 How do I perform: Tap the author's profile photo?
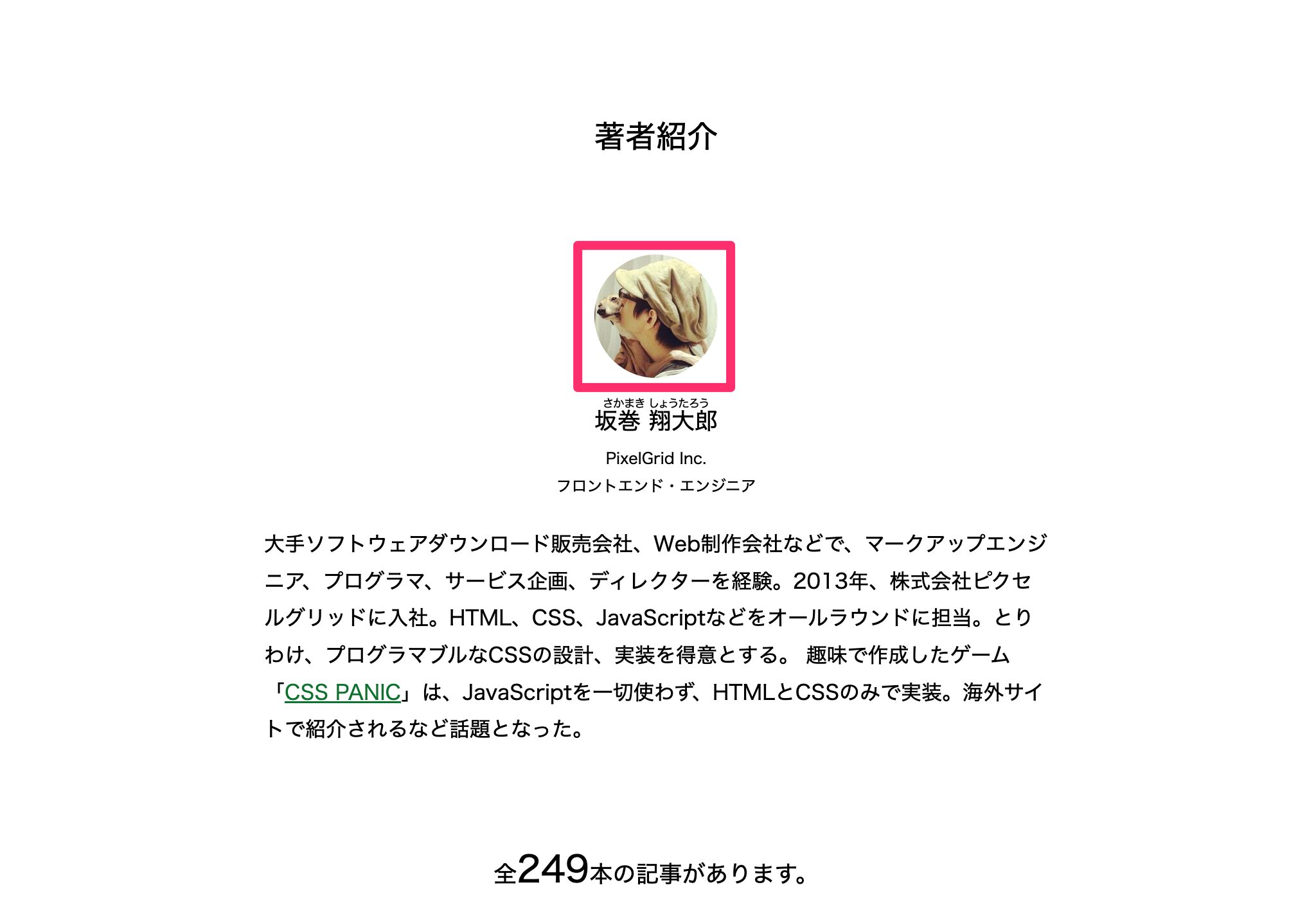(655, 316)
